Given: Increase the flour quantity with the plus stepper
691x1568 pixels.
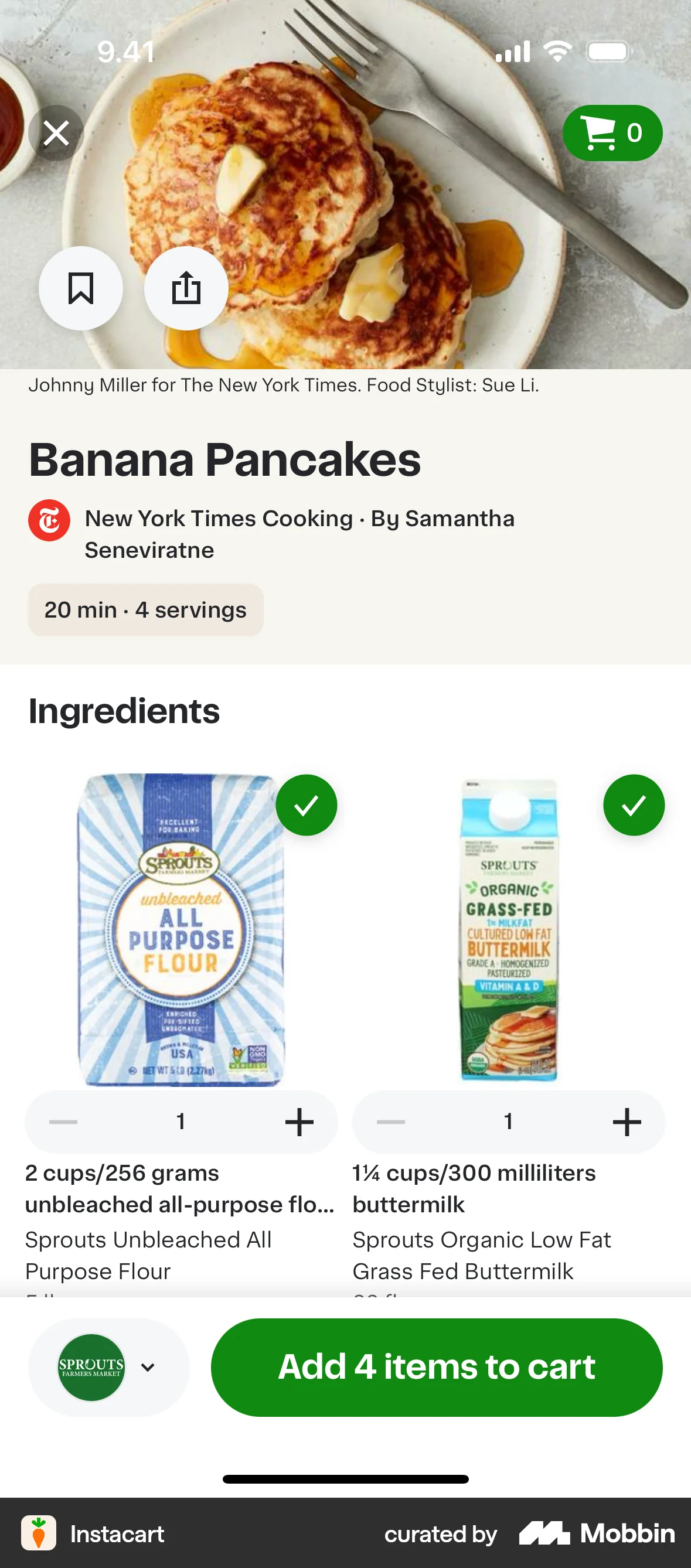Looking at the screenshot, I should 299,1122.
